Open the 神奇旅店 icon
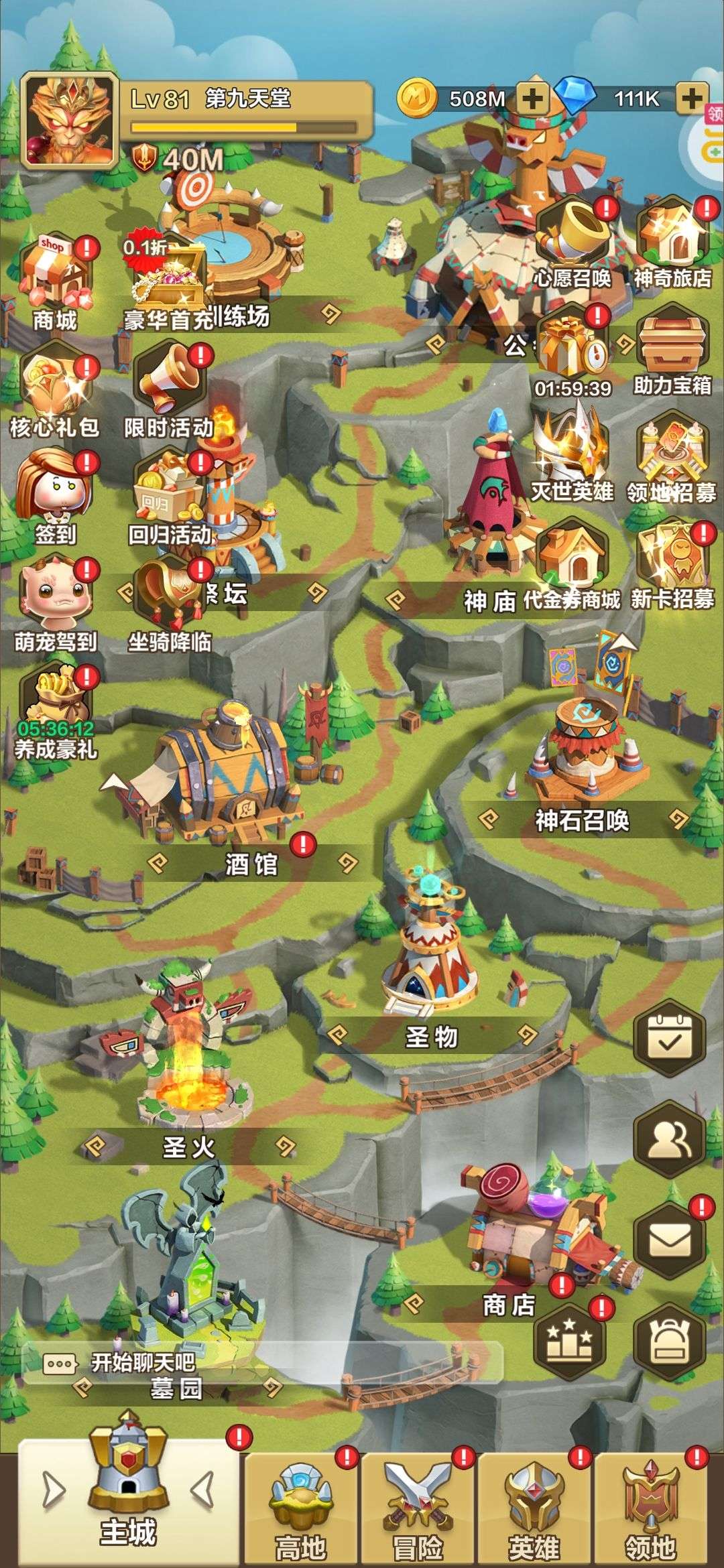The image size is (724, 1568). click(x=672, y=236)
